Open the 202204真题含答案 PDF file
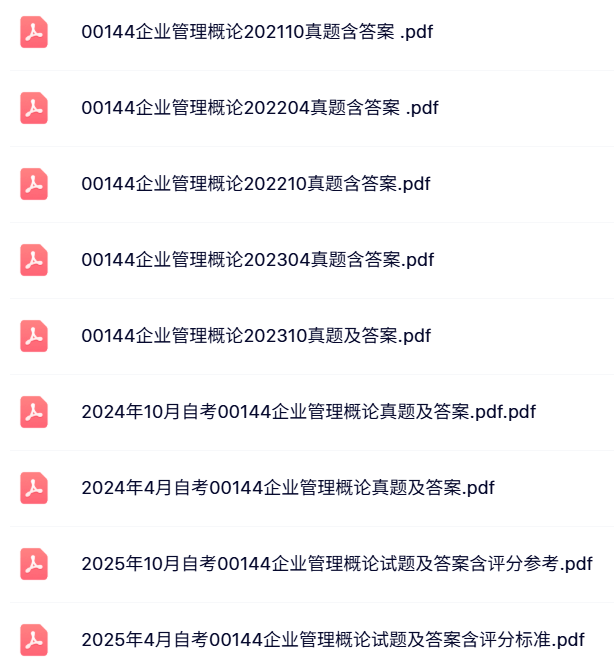 coord(259,108)
